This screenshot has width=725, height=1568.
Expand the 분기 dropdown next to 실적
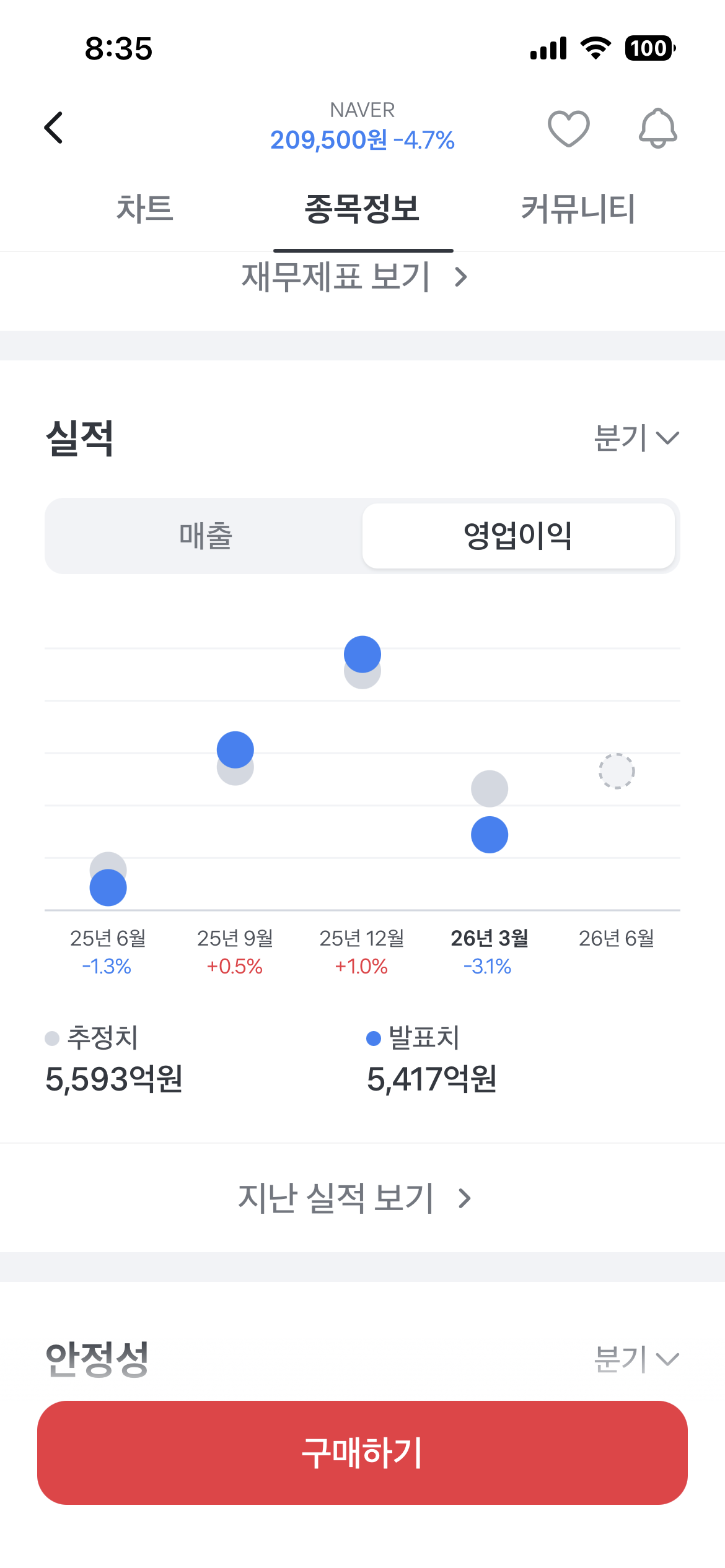point(636,438)
